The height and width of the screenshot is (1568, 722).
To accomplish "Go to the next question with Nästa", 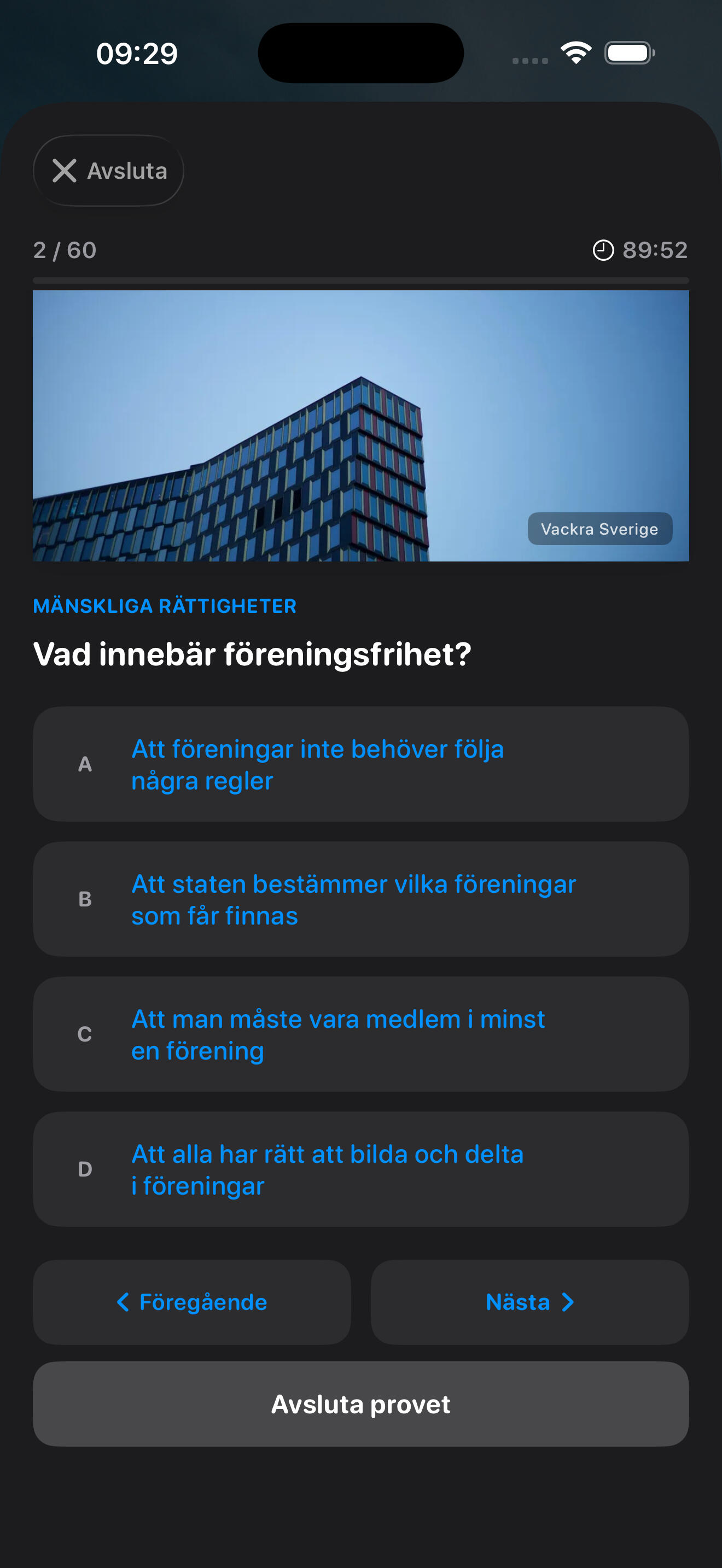I will pyautogui.click(x=529, y=1302).
